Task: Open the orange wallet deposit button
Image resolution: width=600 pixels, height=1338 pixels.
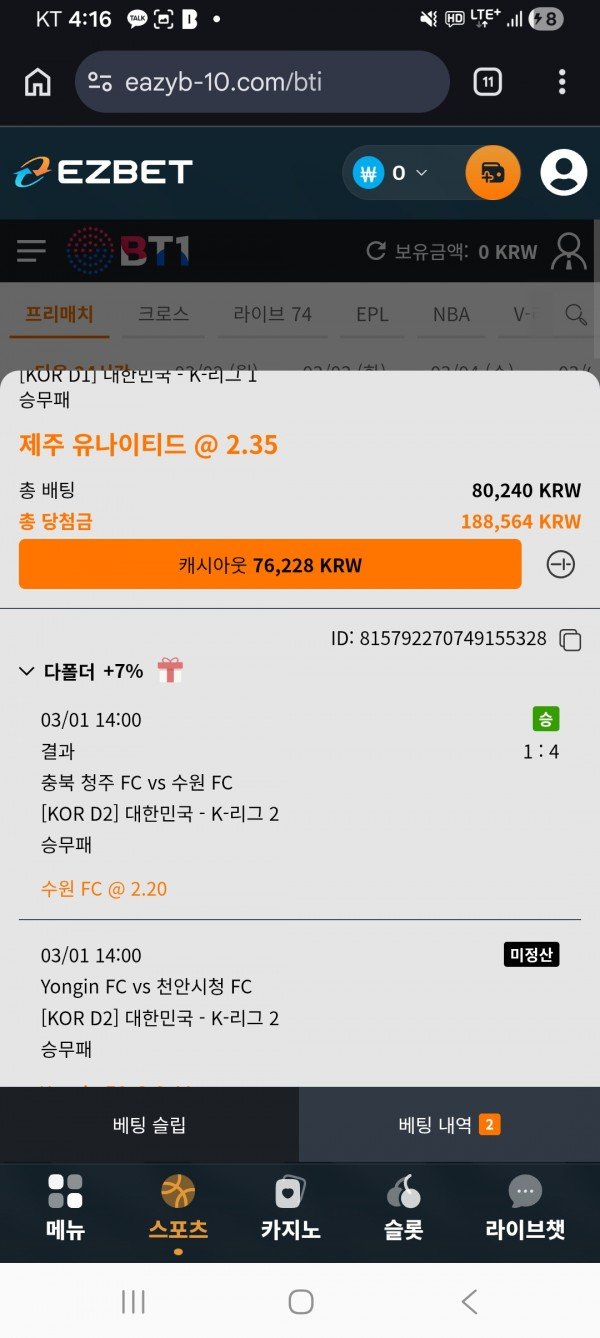Action: (493, 173)
